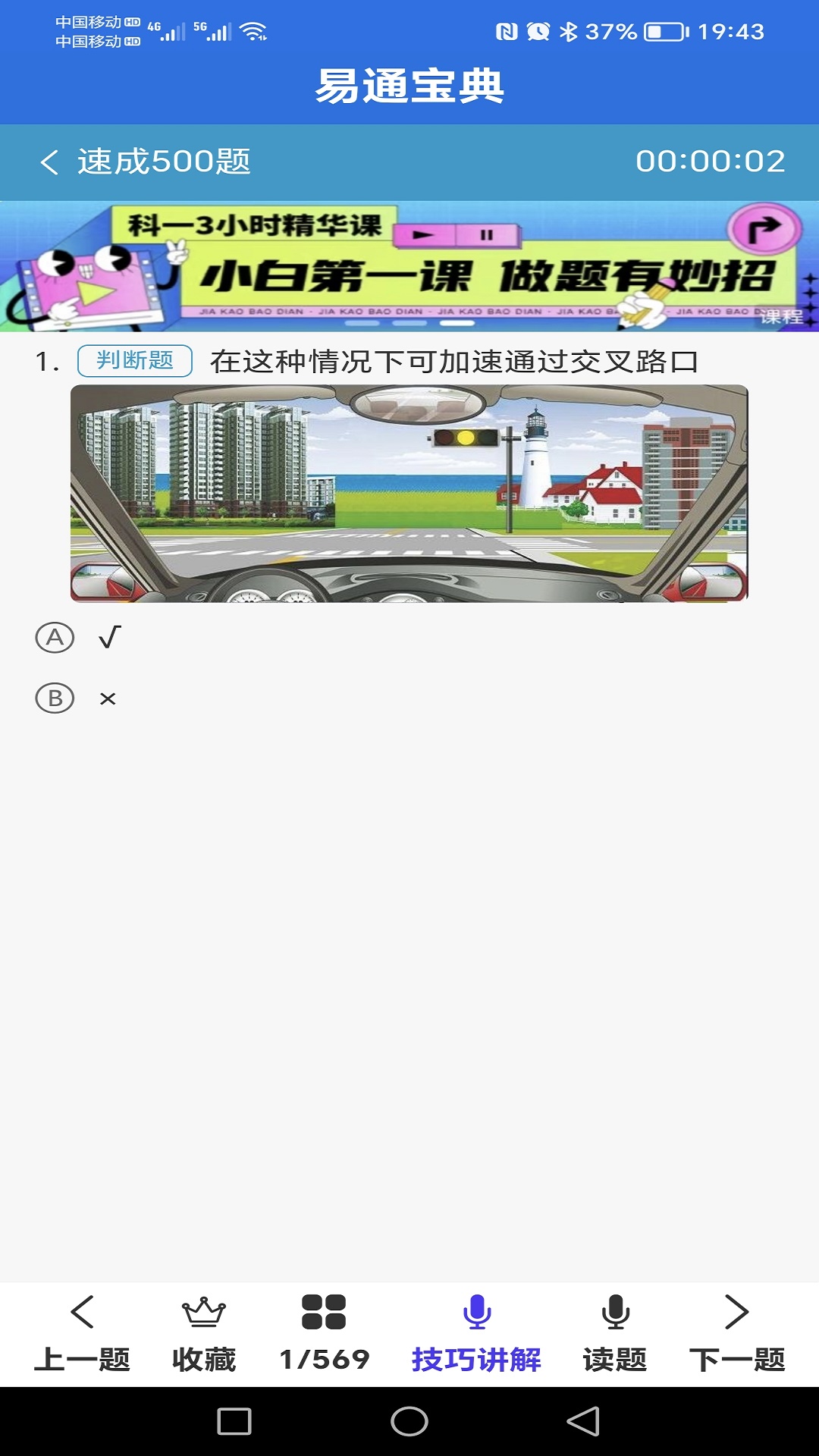Viewport: 819px width, 1456px height.
Task: Go to next question 下一题
Action: pos(736,1334)
